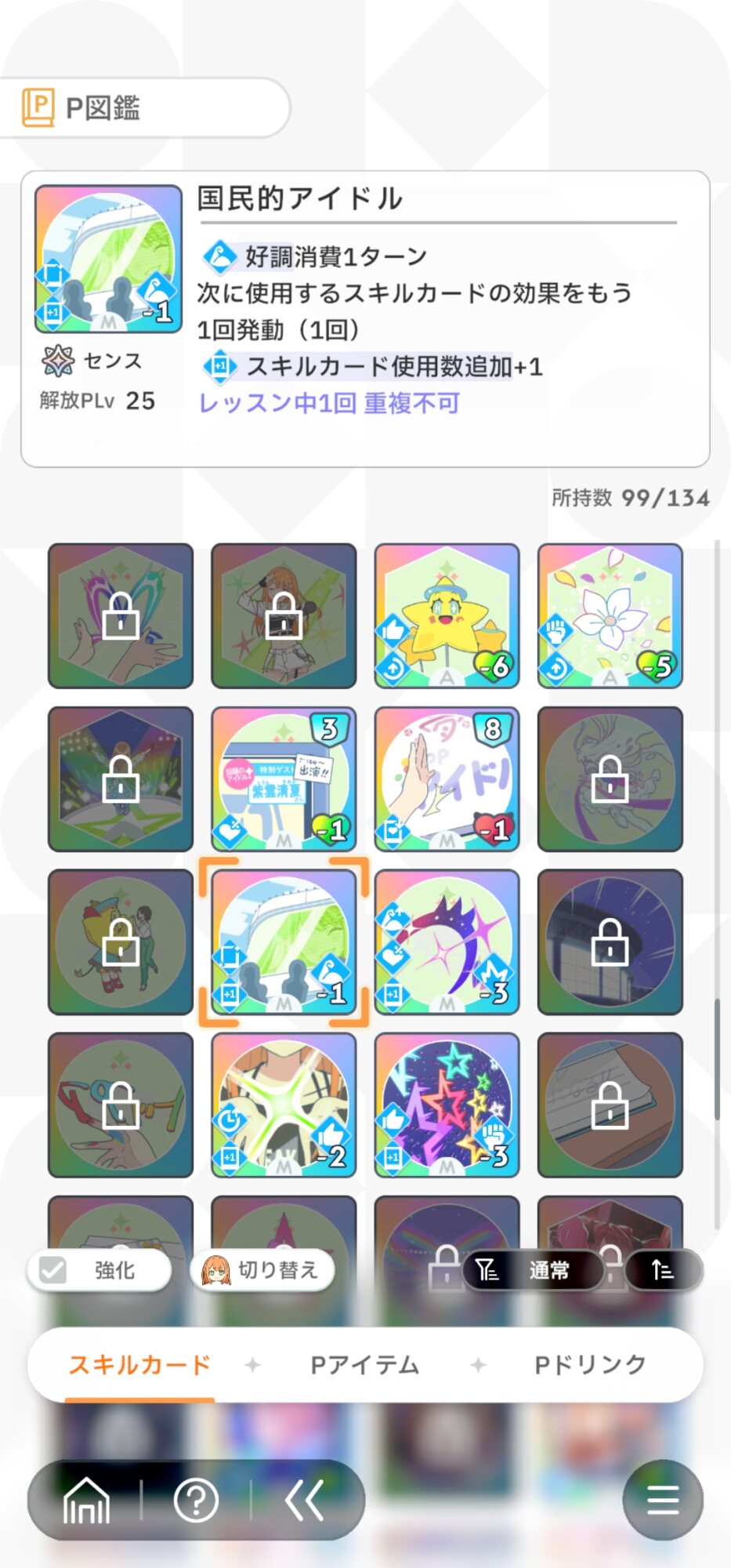Go to the home screen
Image resolution: width=731 pixels, height=1568 pixels.
[x=86, y=1501]
